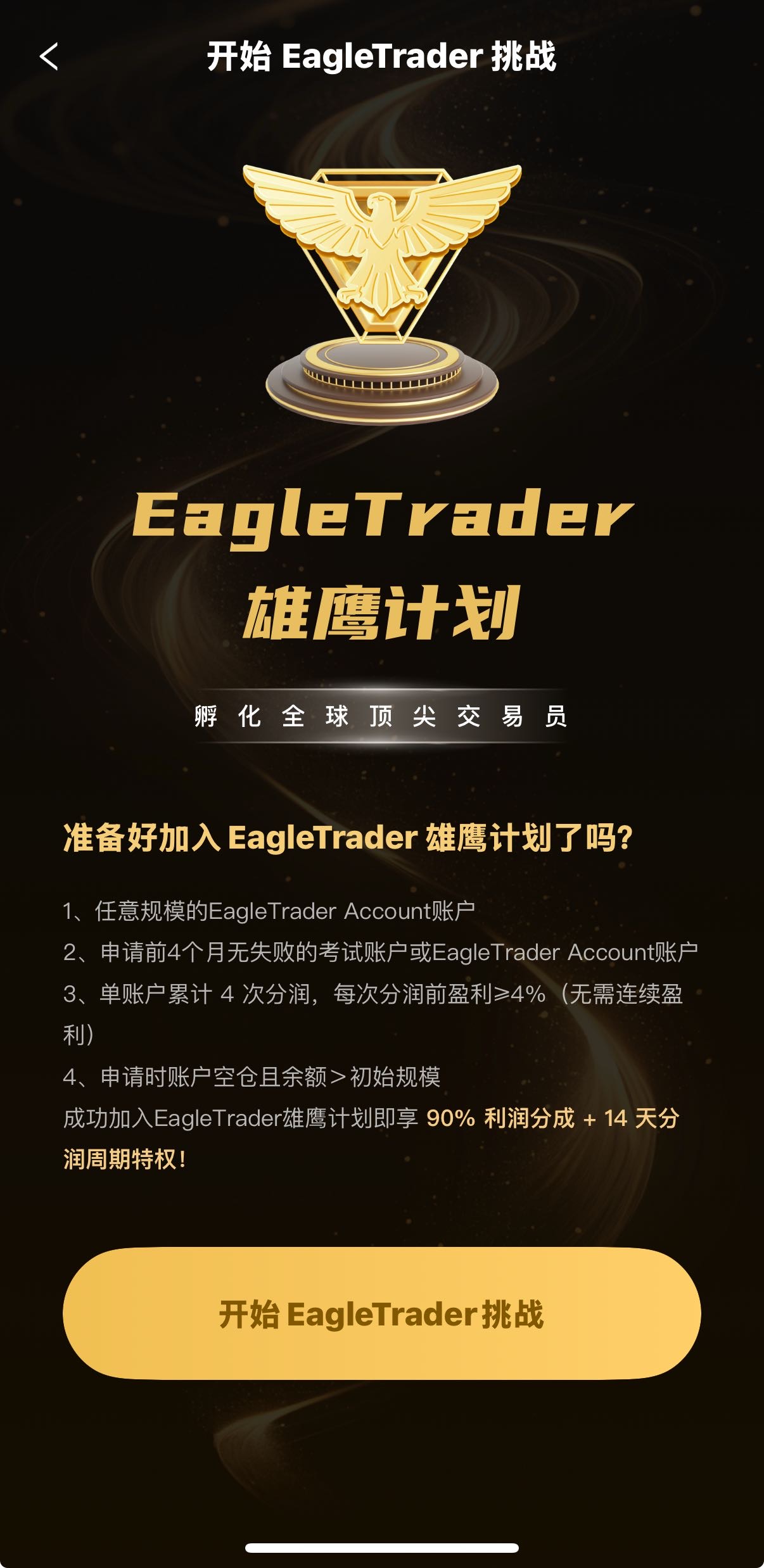Go back using the top-left arrow
764x1568 pixels.
point(49,56)
